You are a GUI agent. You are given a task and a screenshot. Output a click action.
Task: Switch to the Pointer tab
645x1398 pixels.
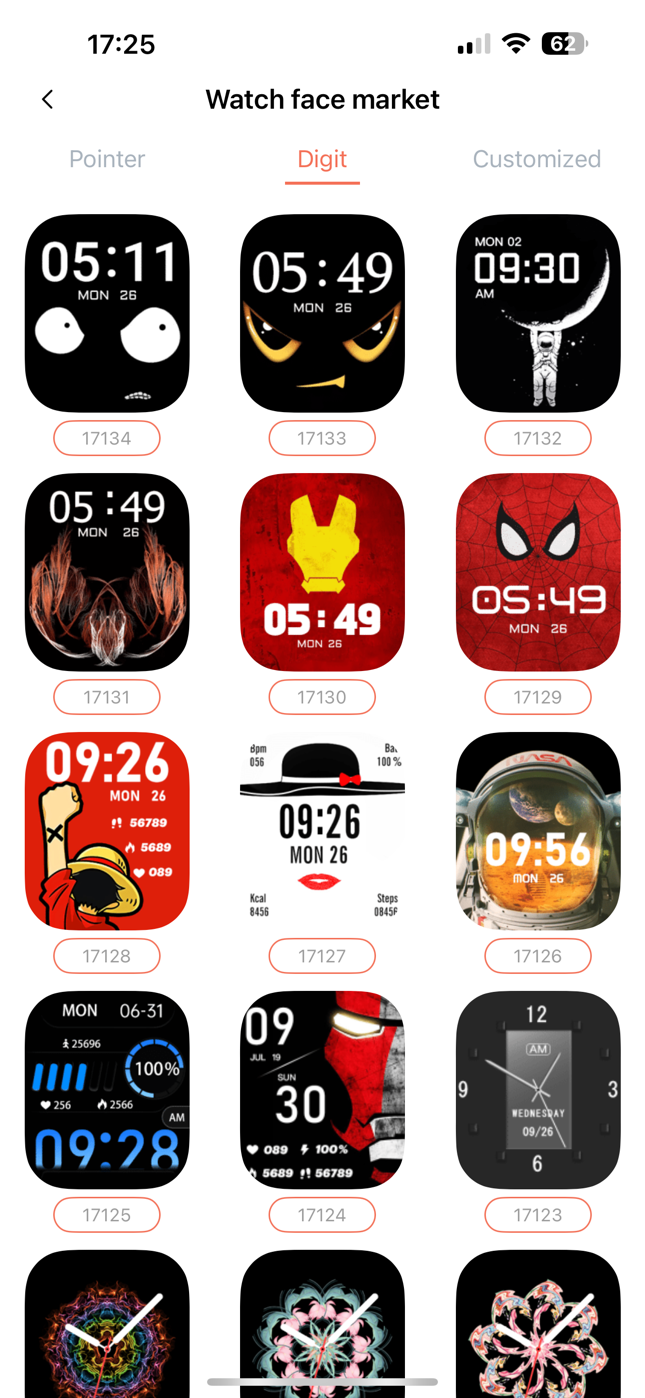tap(107, 159)
